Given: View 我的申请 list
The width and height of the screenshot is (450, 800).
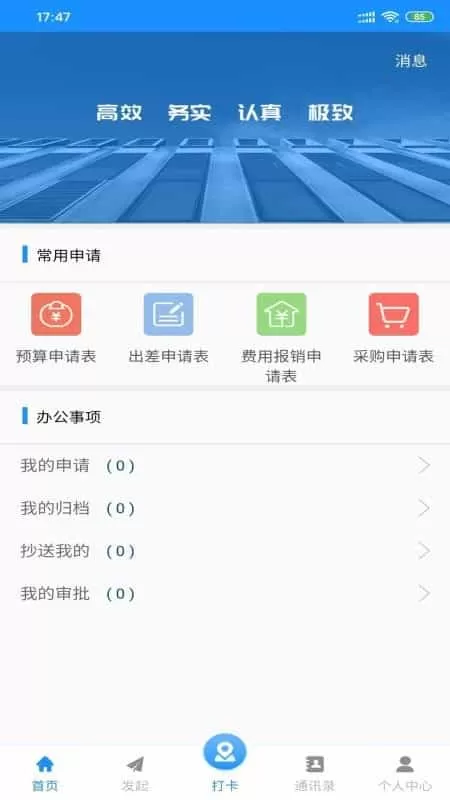Looking at the screenshot, I should [x=225, y=465].
